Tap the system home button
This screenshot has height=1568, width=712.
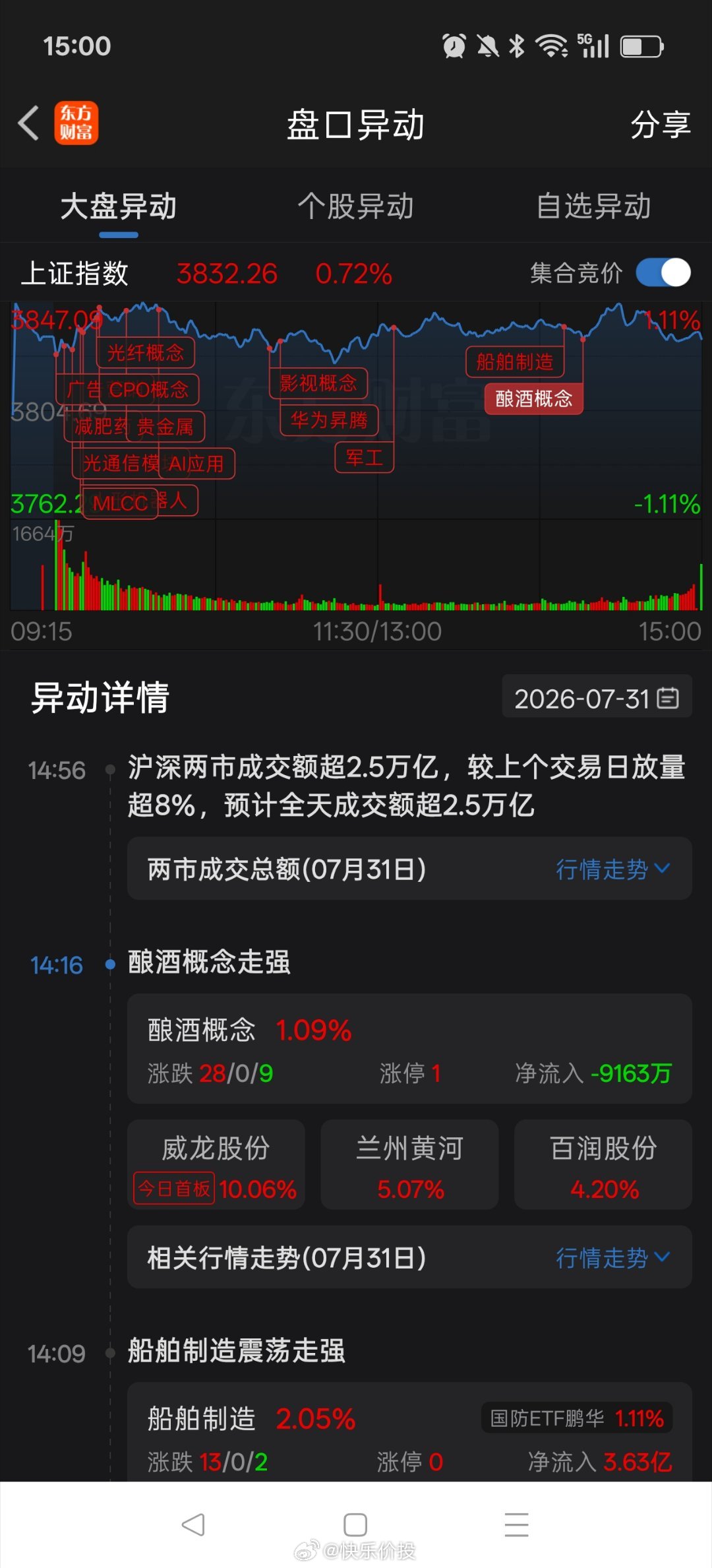point(355,1524)
